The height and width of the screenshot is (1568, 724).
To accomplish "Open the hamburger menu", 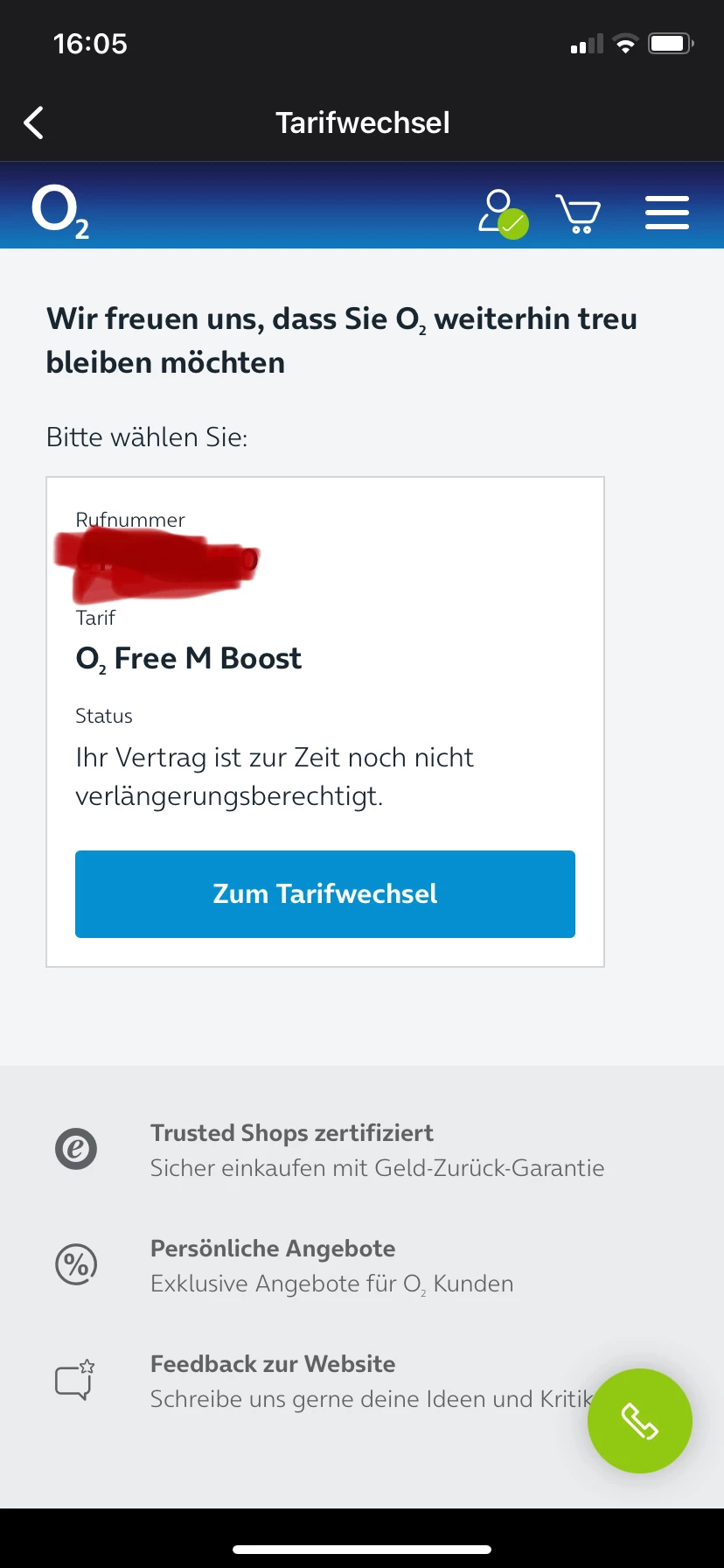I will pyautogui.click(x=666, y=213).
